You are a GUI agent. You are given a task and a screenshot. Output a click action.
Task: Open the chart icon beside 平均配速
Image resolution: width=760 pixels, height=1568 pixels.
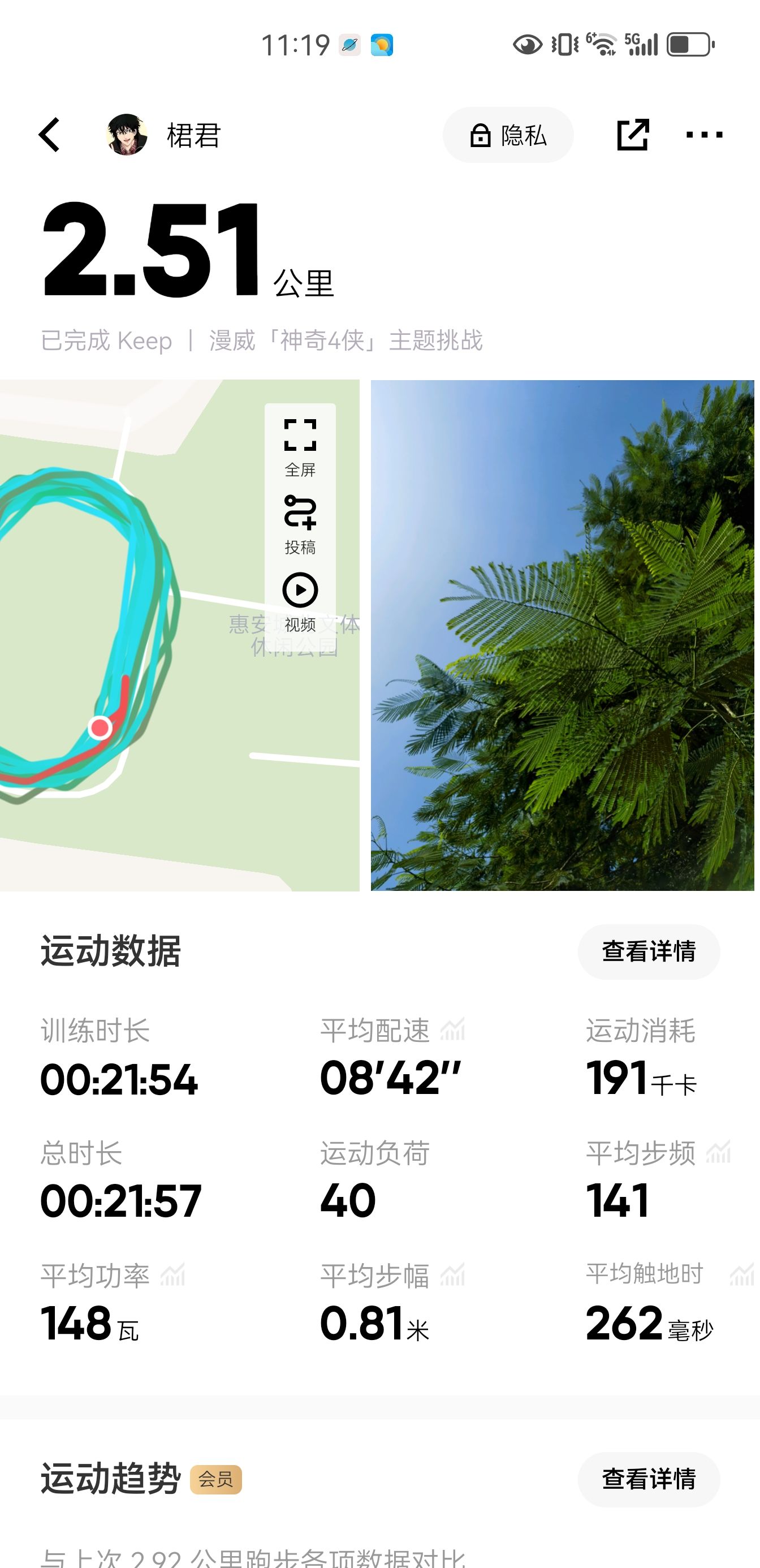[x=452, y=1030]
